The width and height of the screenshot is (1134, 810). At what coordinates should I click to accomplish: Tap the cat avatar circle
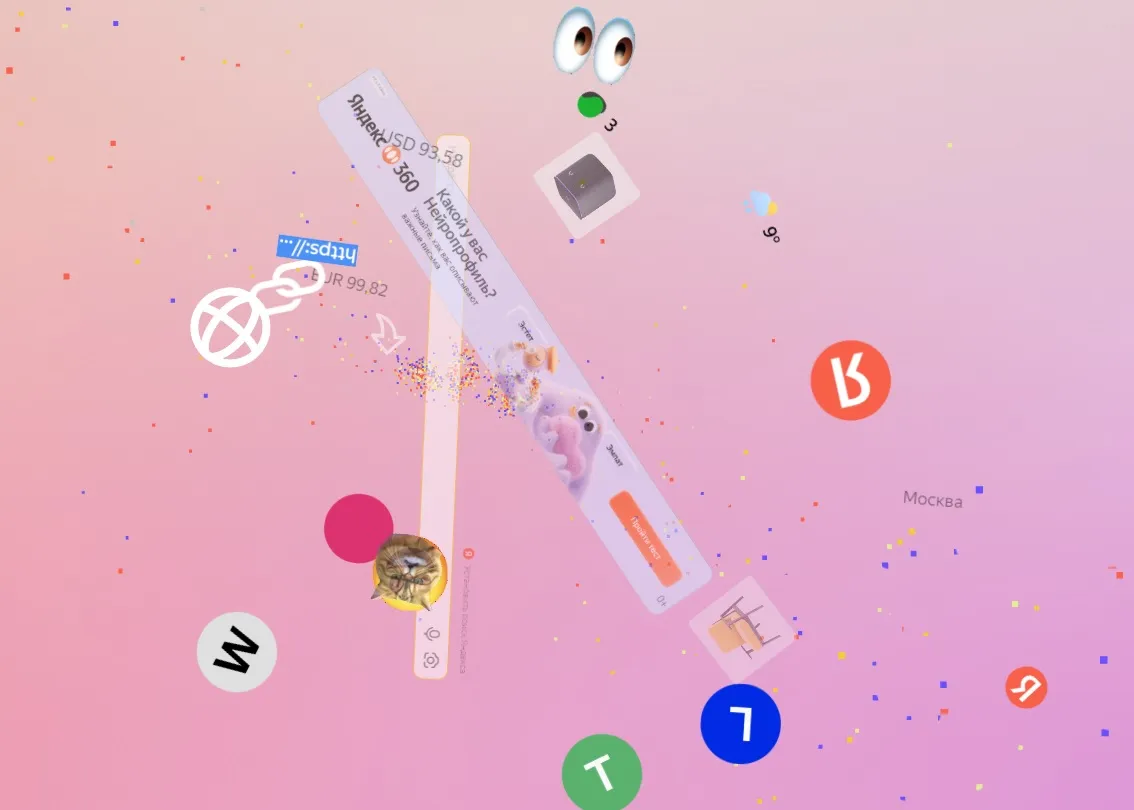(409, 574)
